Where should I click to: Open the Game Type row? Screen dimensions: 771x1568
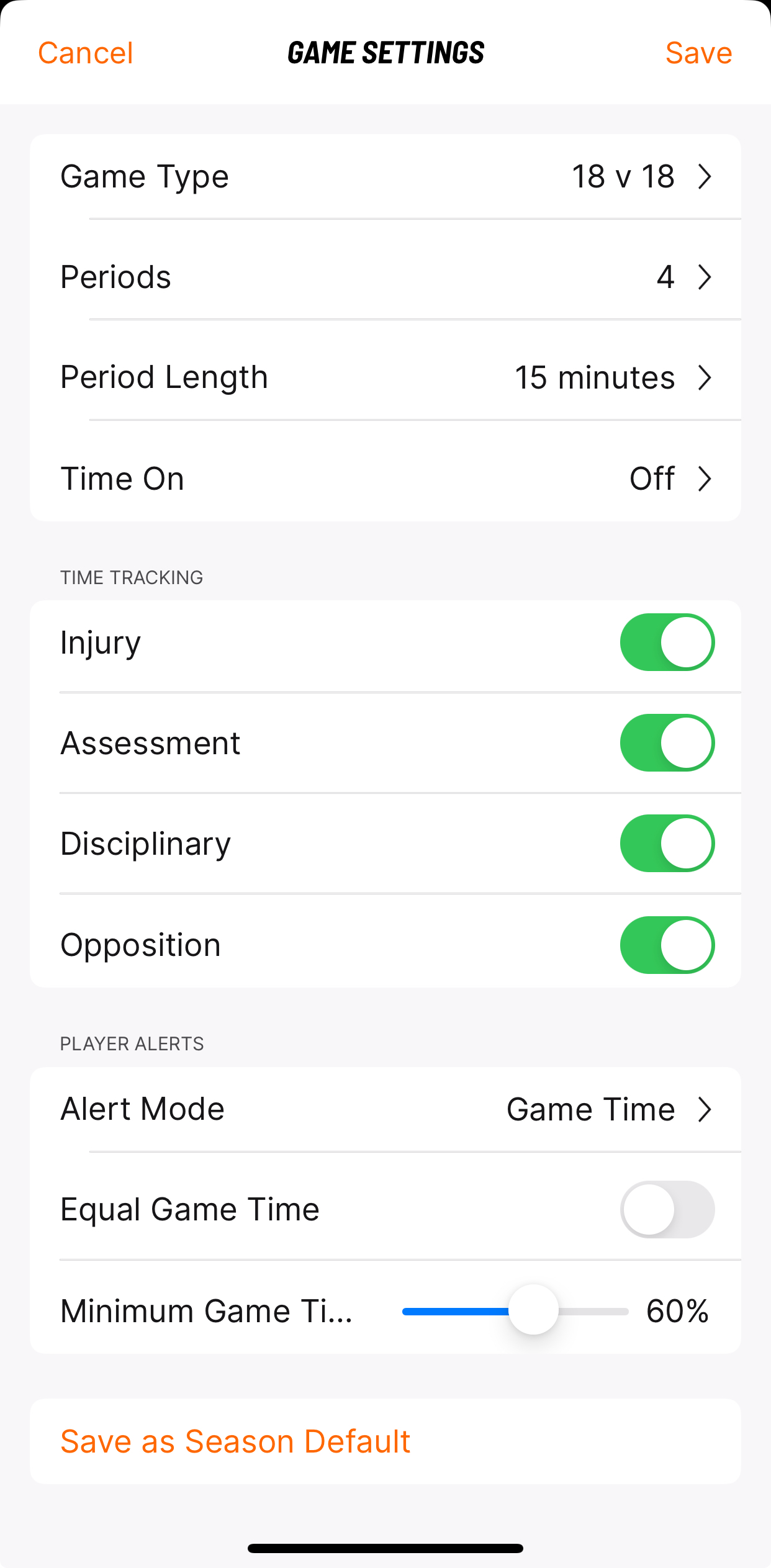385,176
